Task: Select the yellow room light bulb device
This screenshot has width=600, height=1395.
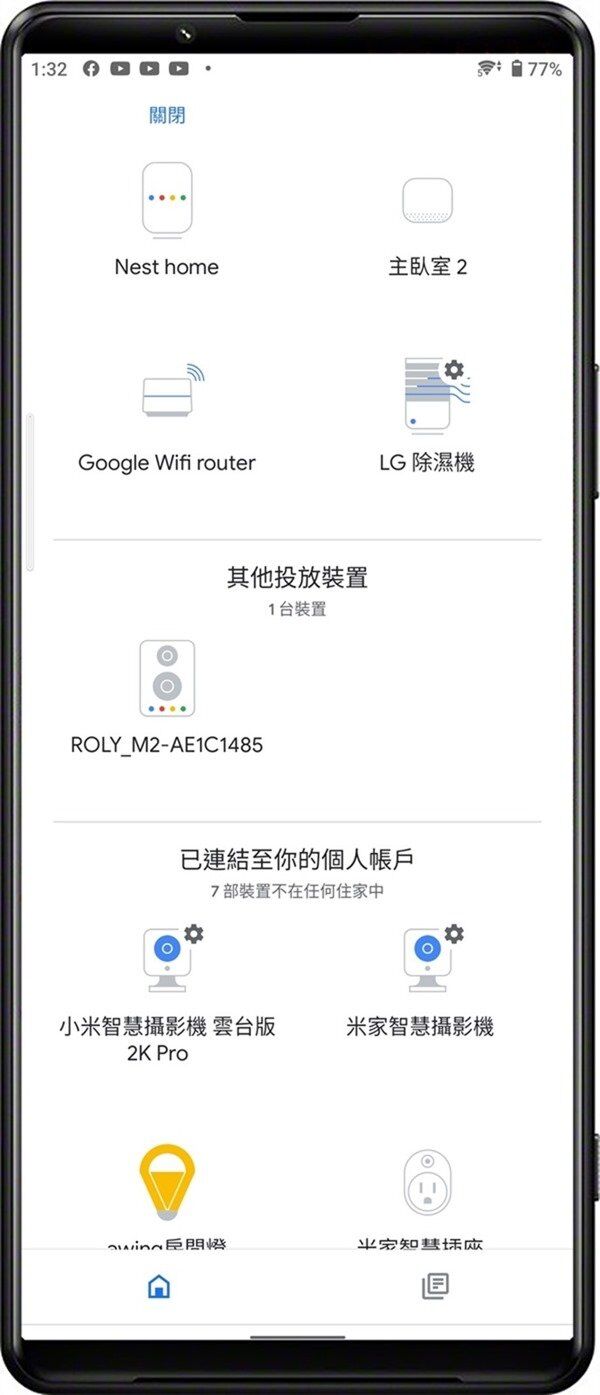Action: point(167,1183)
